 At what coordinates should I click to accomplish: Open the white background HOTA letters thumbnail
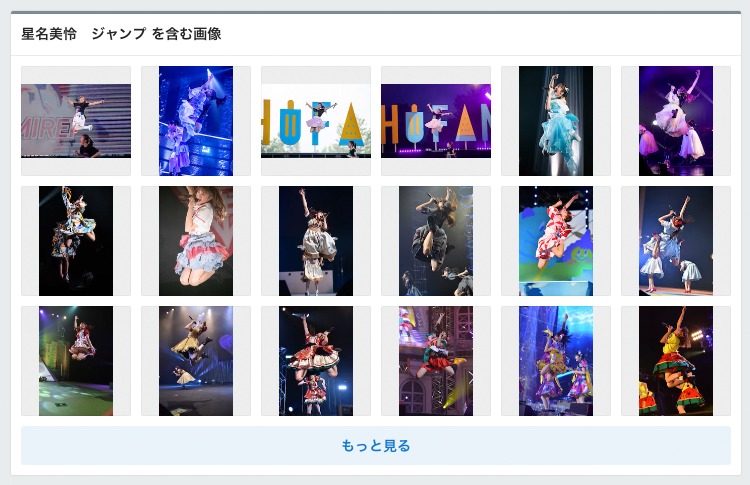pyautogui.click(x=316, y=121)
